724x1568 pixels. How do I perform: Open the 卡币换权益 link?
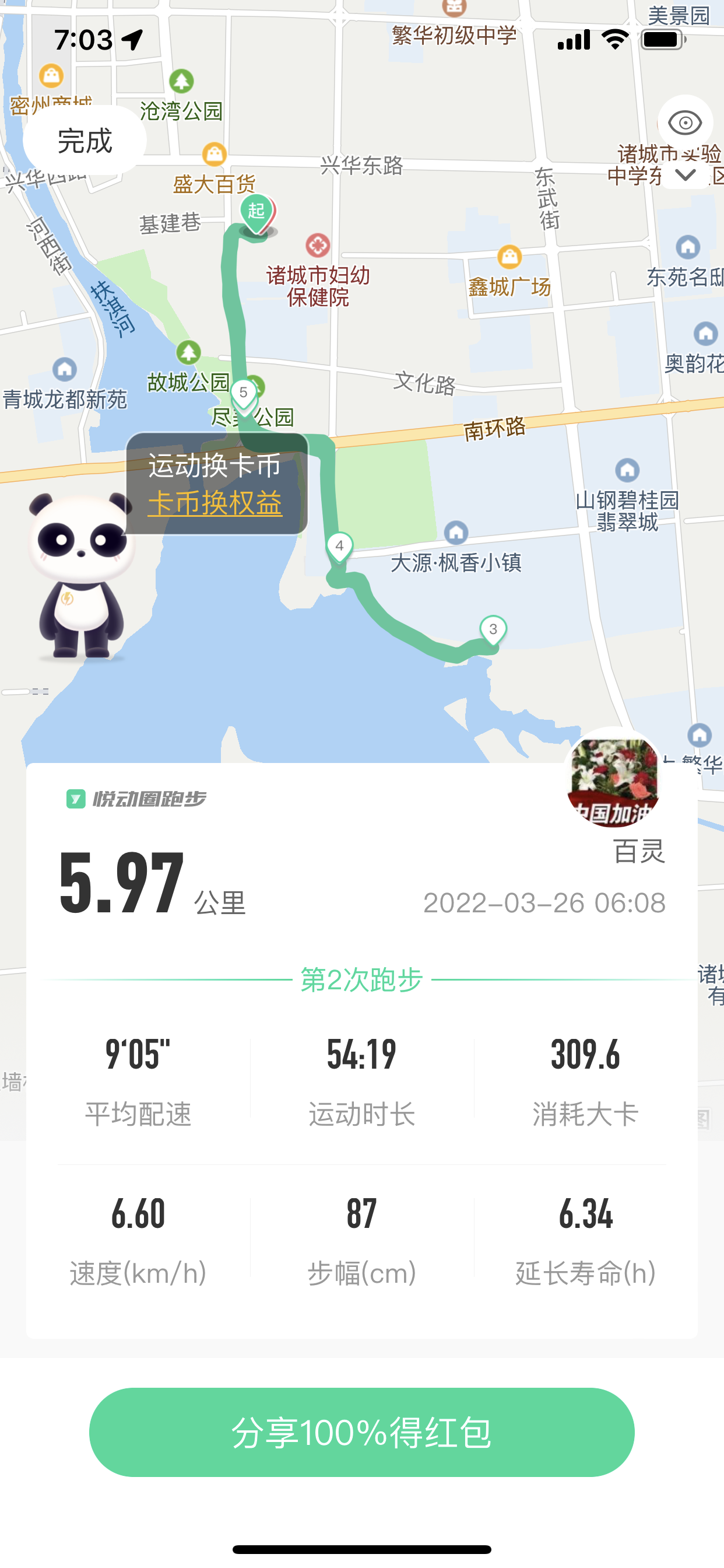pos(215,504)
